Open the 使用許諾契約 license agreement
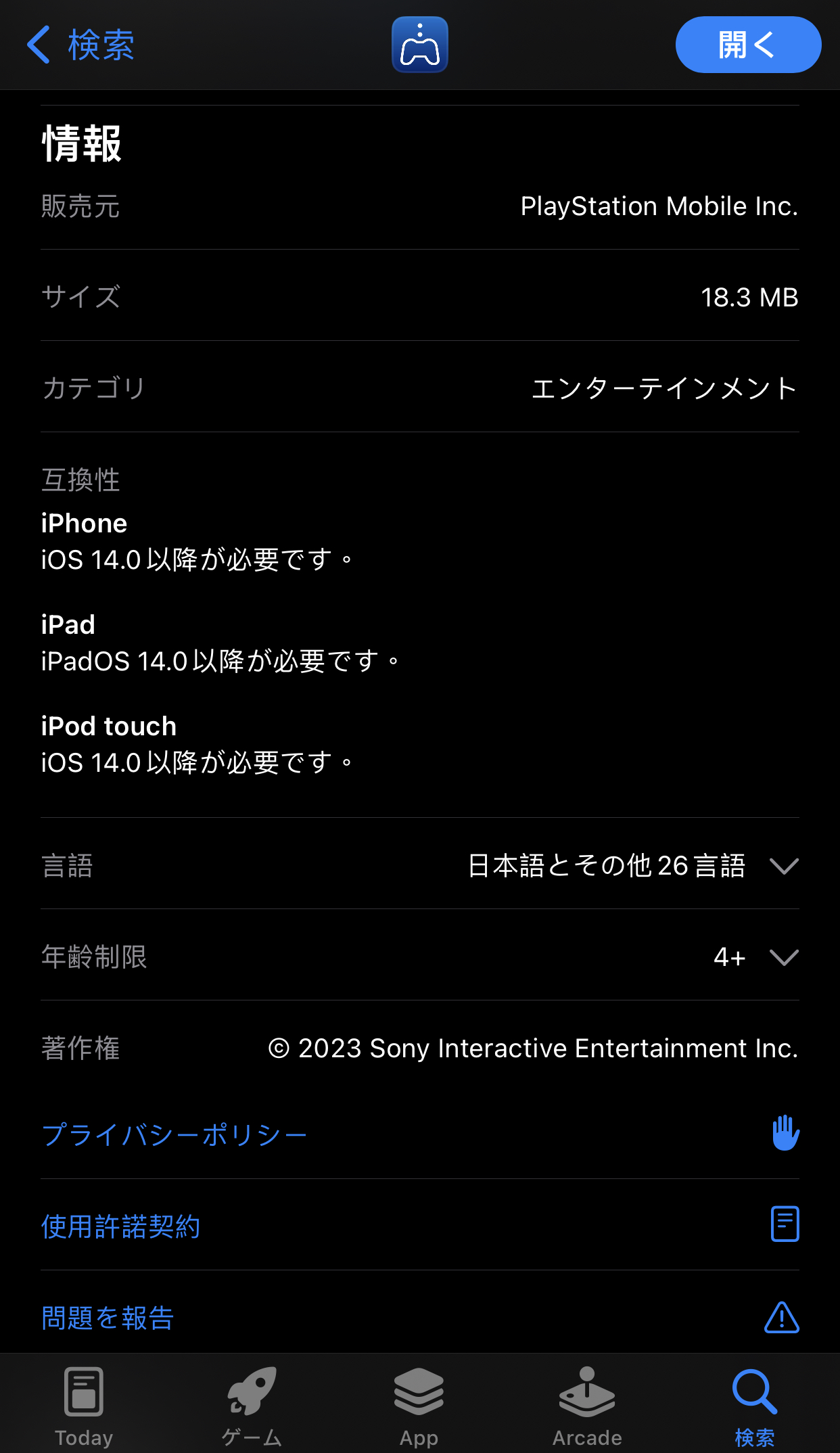The width and height of the screenshot is (840, 1453). 122,1226
